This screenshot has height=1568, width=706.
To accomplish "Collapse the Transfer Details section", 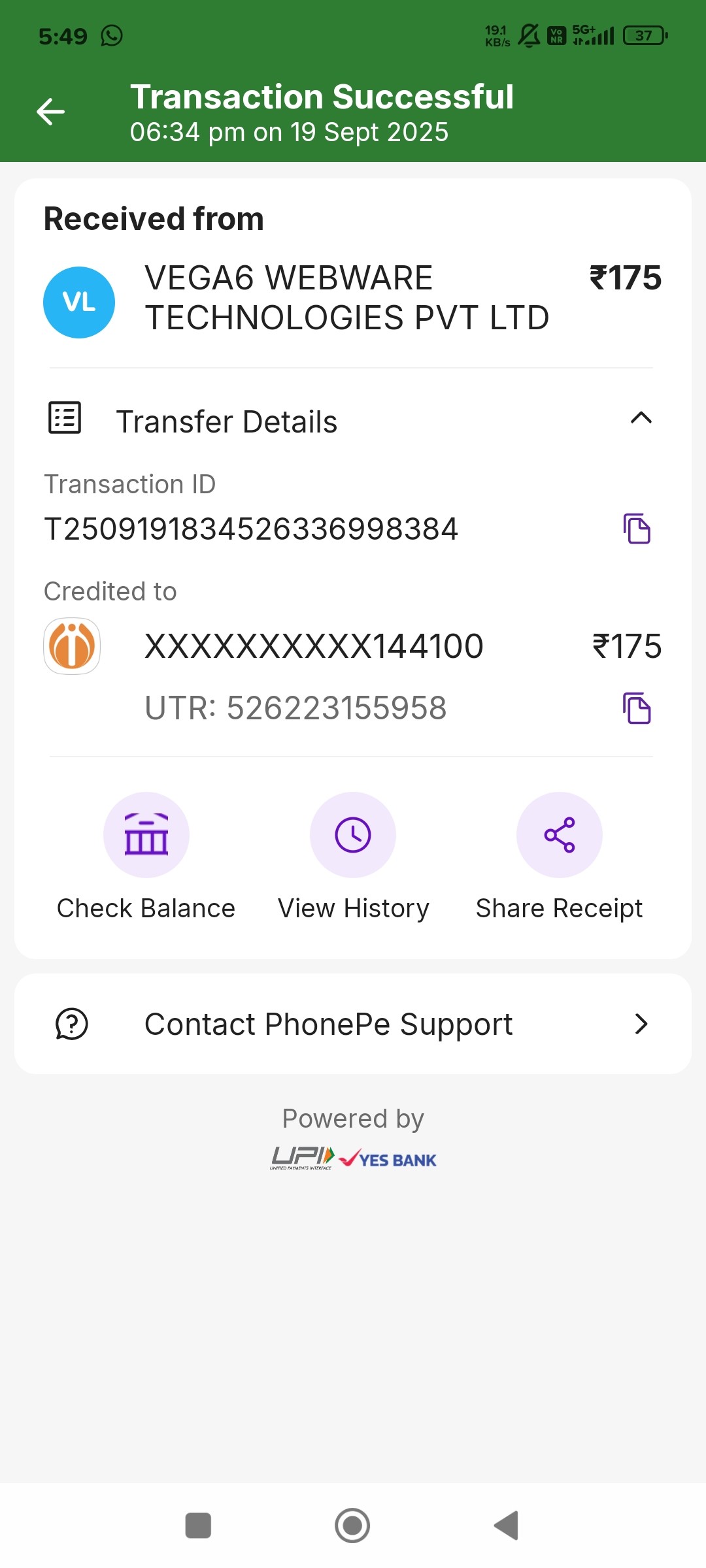I will click(x=641, y=418).
